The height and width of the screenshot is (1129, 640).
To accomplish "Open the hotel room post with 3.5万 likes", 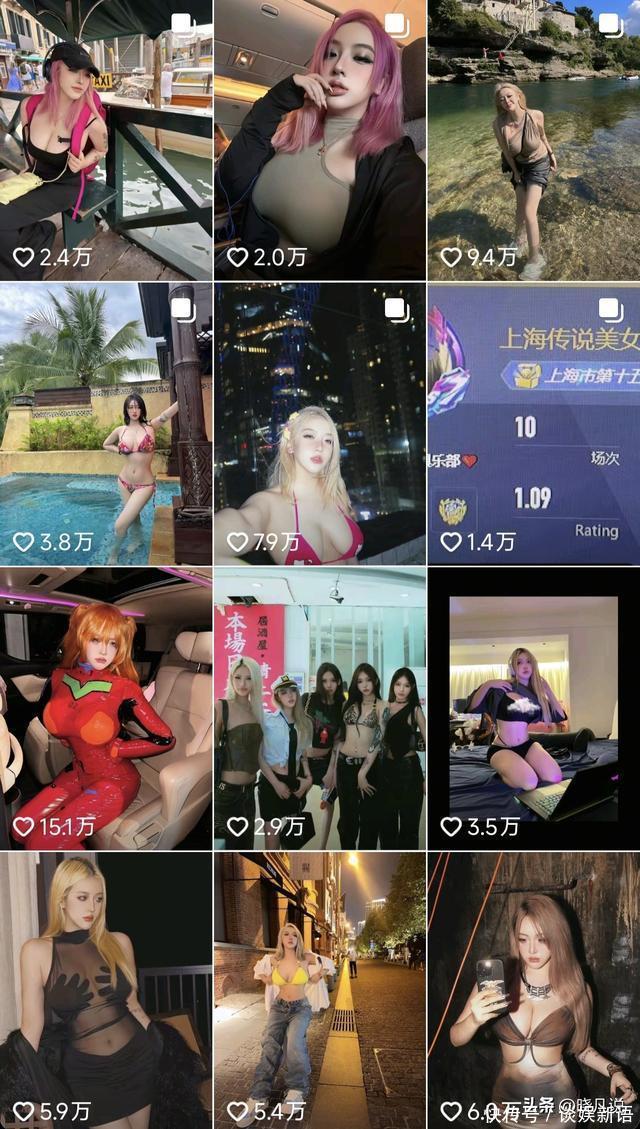I will [x=534, y=707].
